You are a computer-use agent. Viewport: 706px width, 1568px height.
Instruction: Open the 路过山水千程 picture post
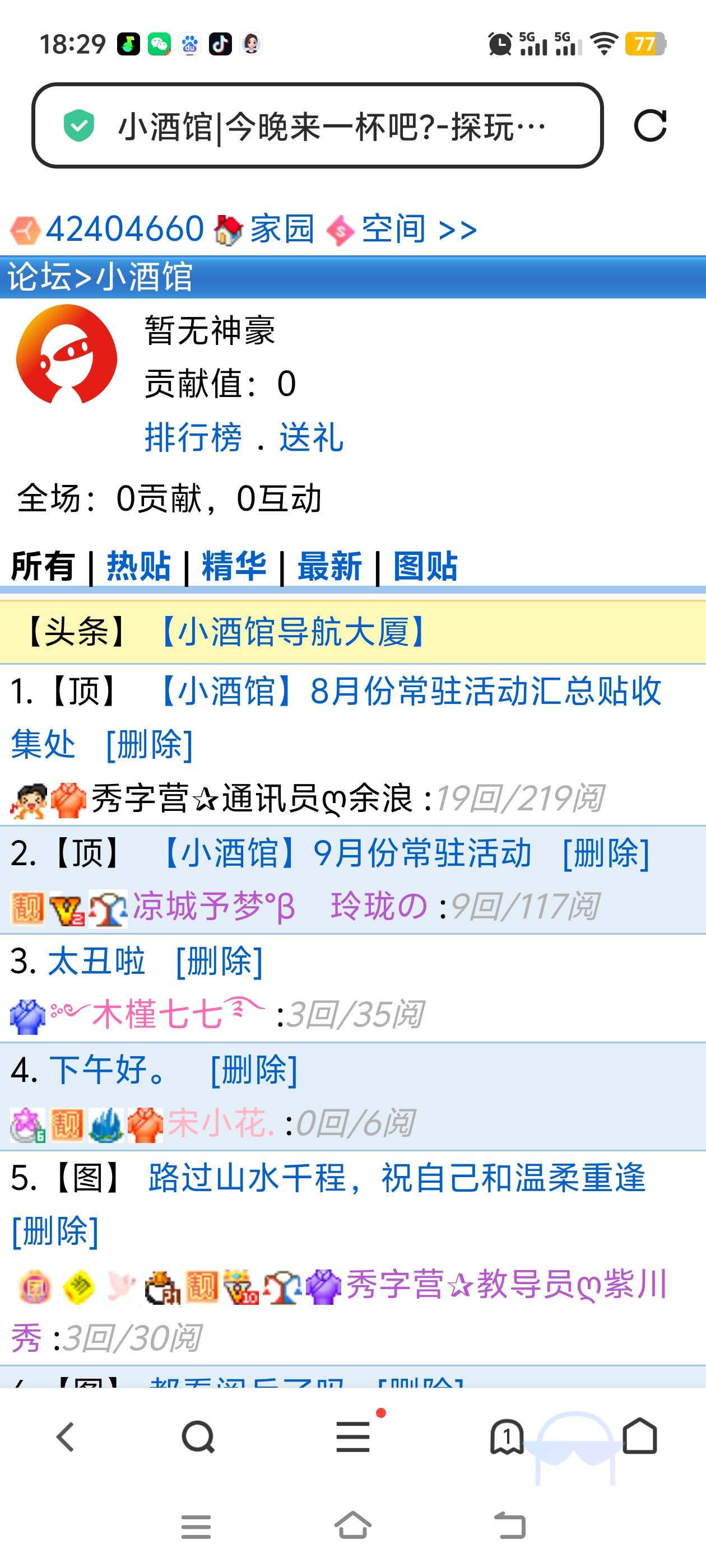coord(396,1177)
